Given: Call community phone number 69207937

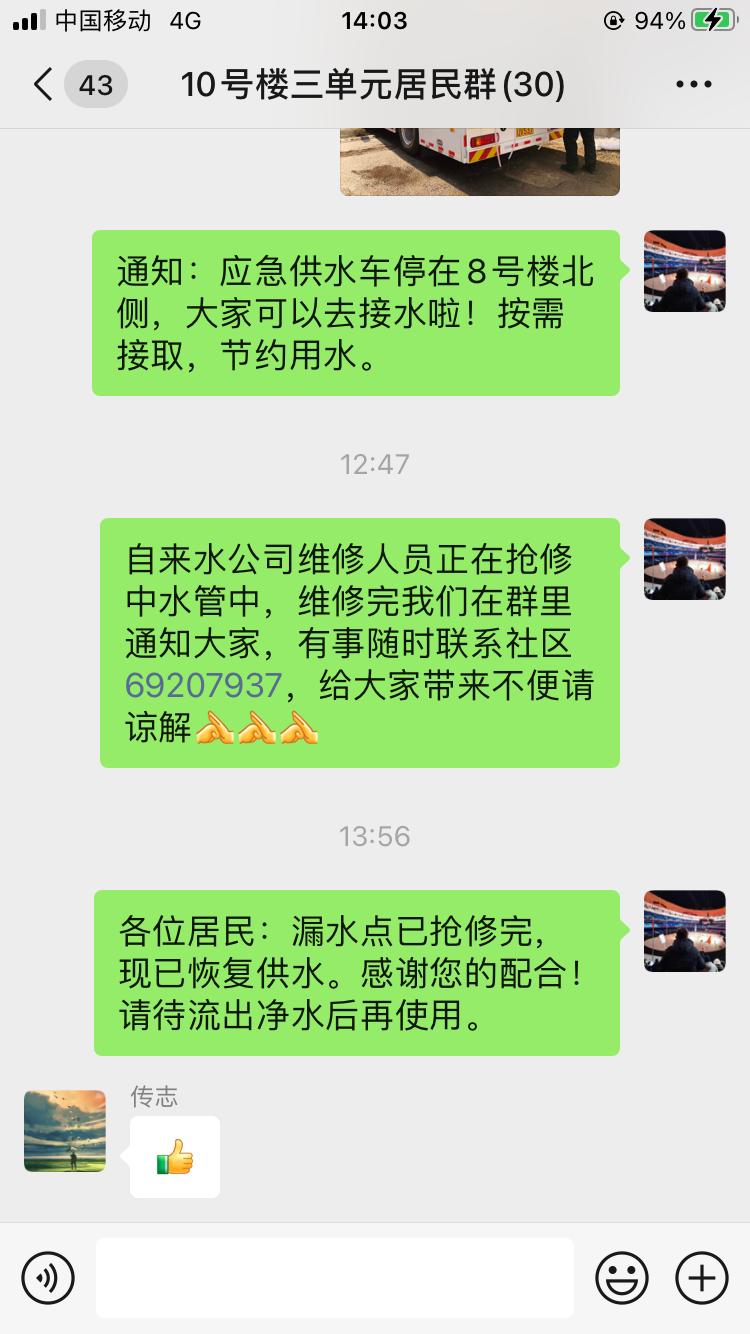Looking at the screenshot, I should click(203, 686).
